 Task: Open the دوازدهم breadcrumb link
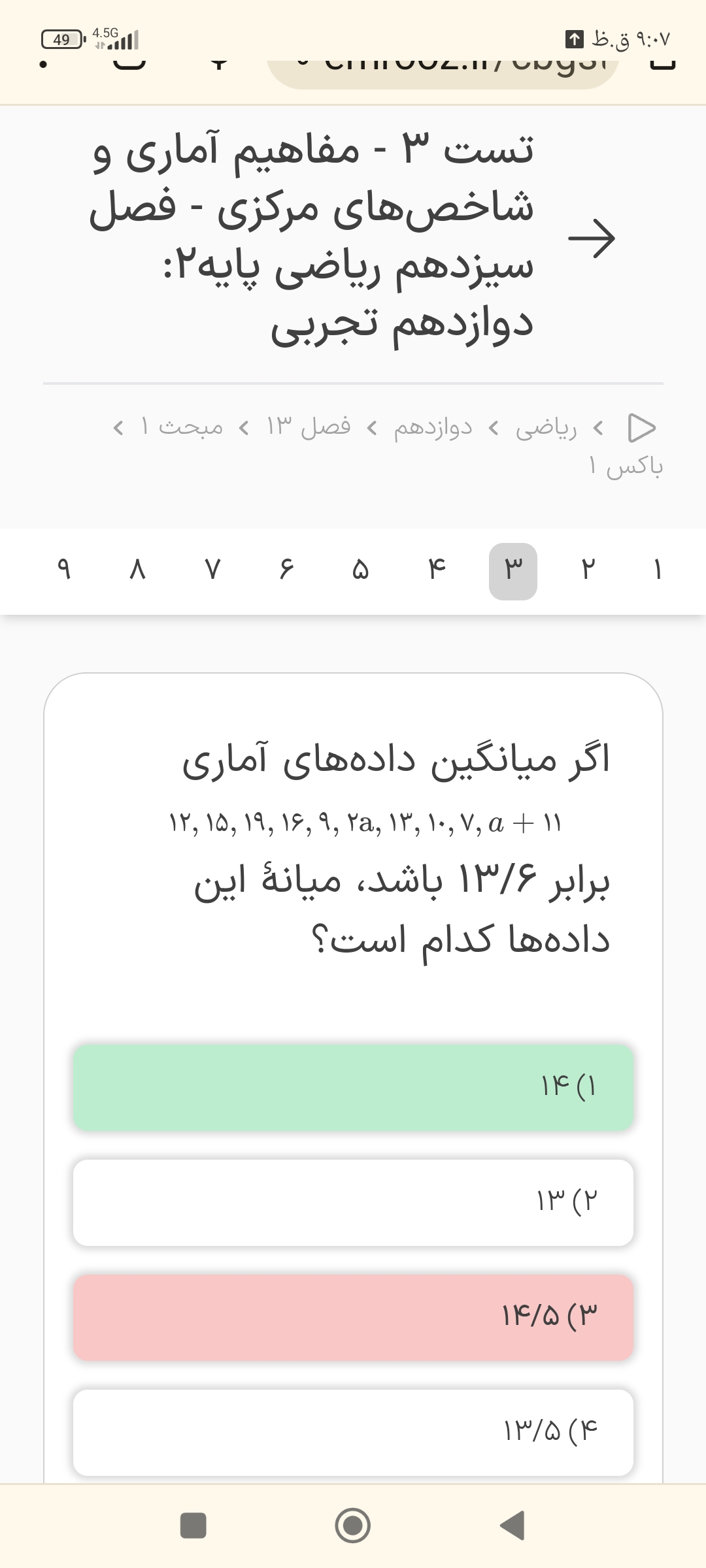433,428
